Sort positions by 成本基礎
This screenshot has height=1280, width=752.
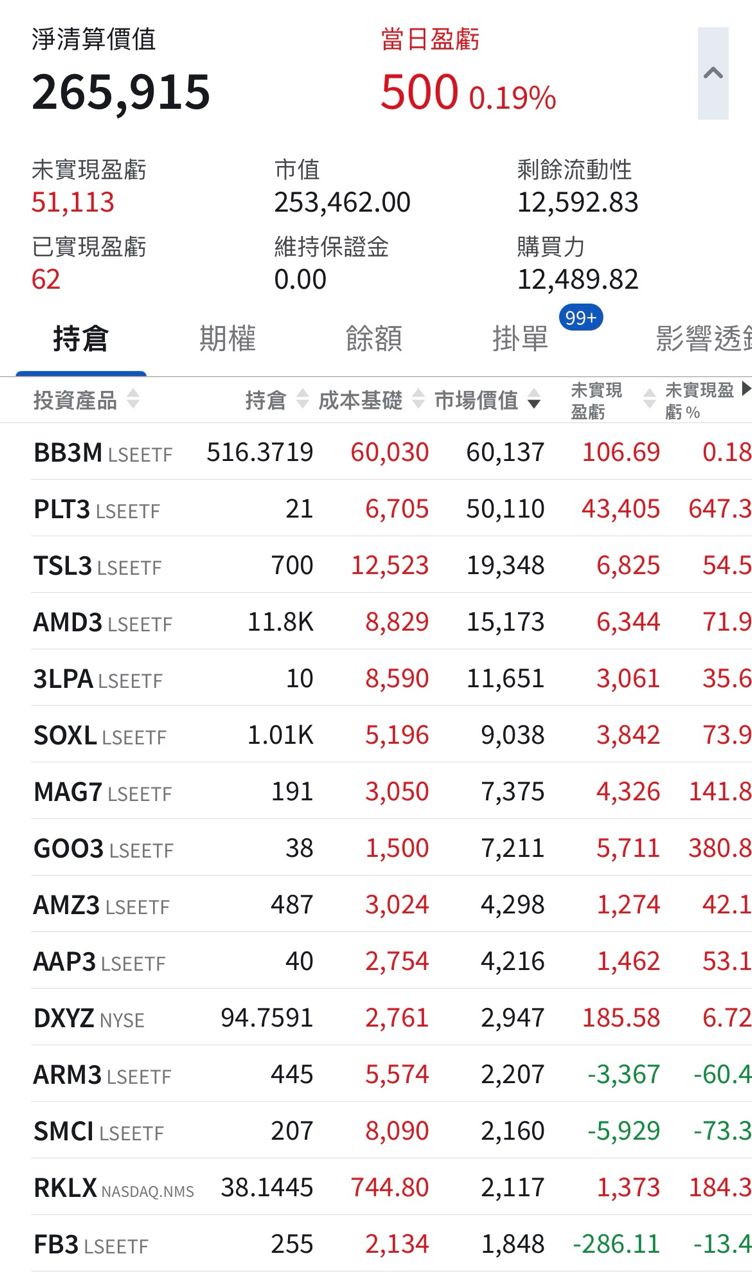coord(371,401)
